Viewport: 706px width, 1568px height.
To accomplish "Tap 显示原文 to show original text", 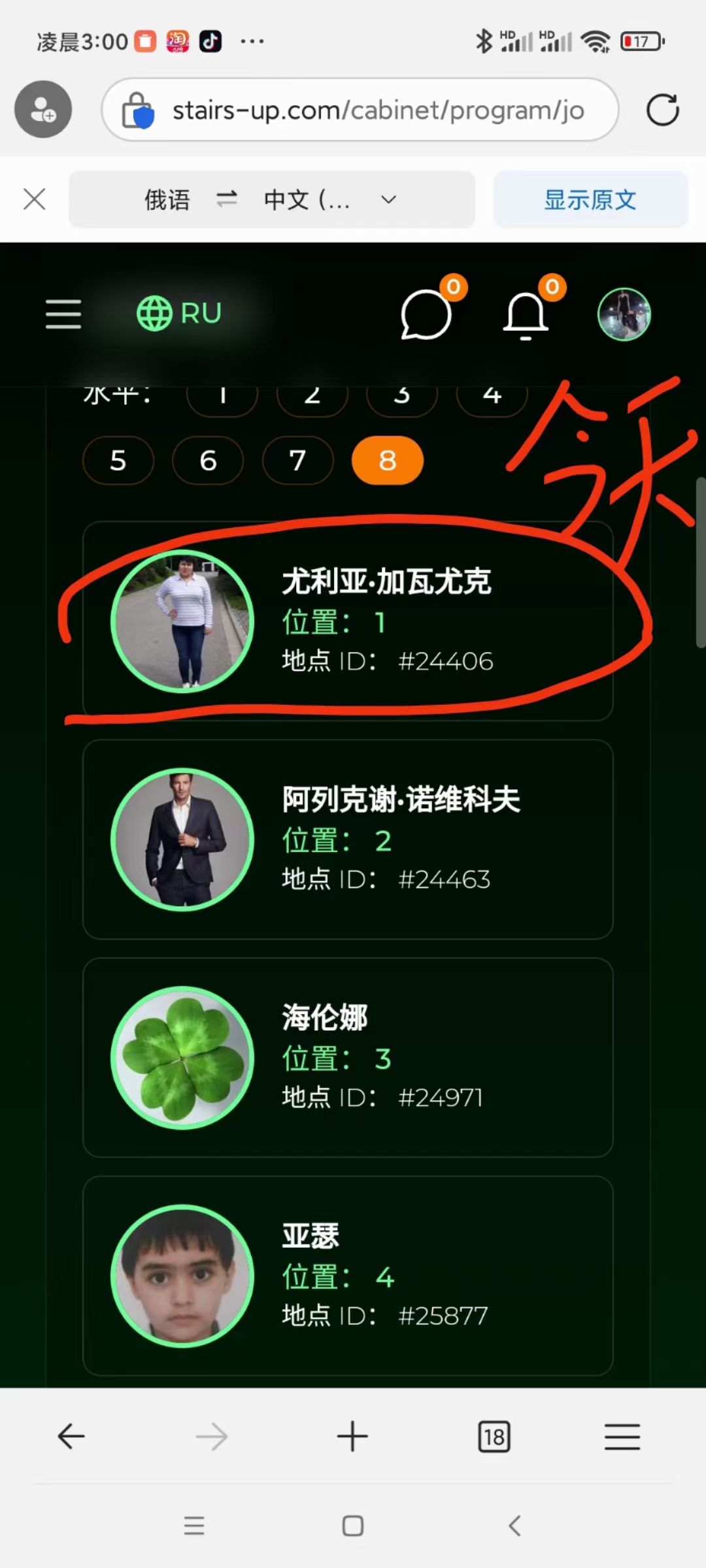I will [590, 199].
